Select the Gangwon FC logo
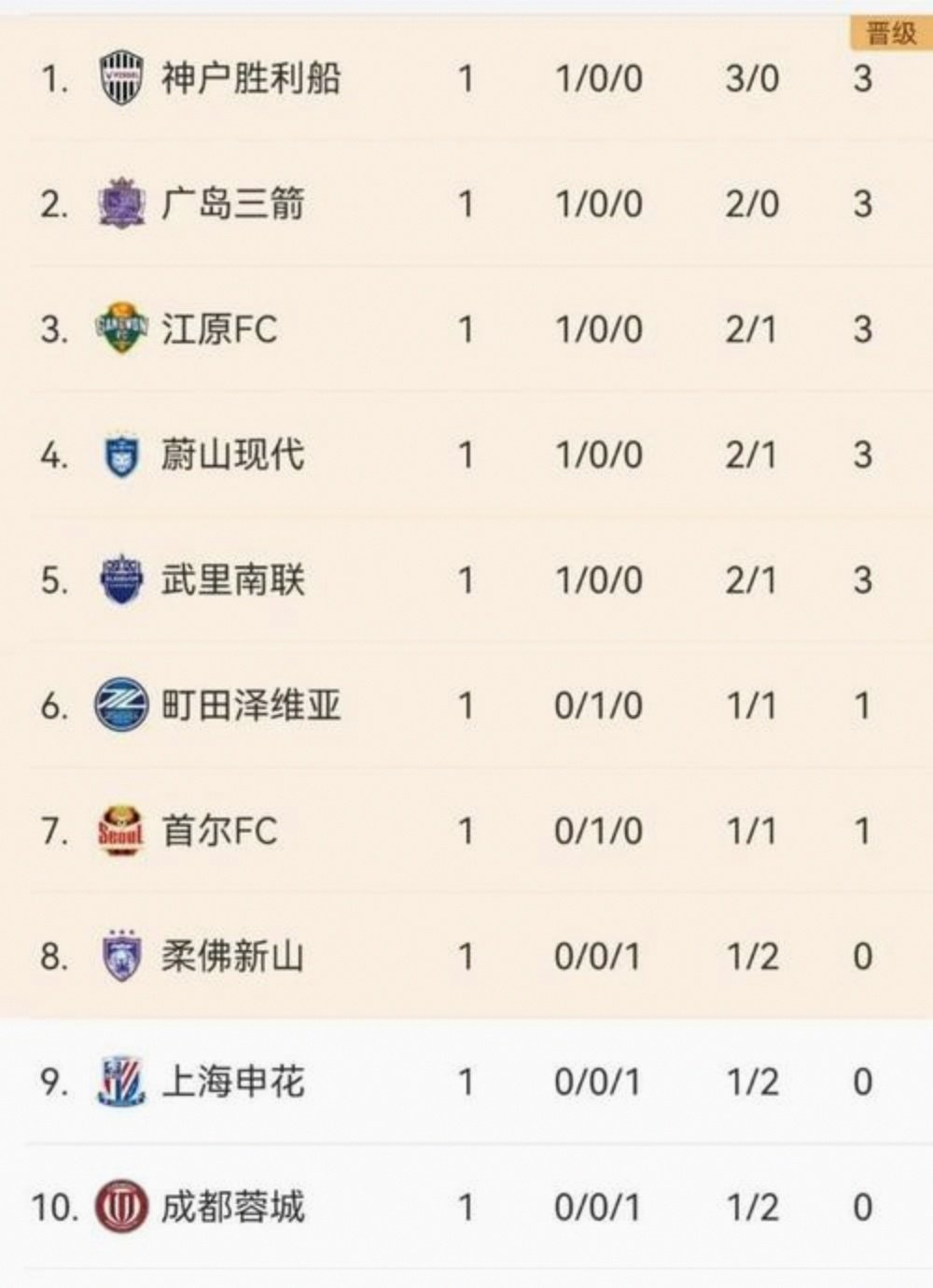The width and height of the screenshot is (933, 1288). pyautogui.click(x=120, y=329)
